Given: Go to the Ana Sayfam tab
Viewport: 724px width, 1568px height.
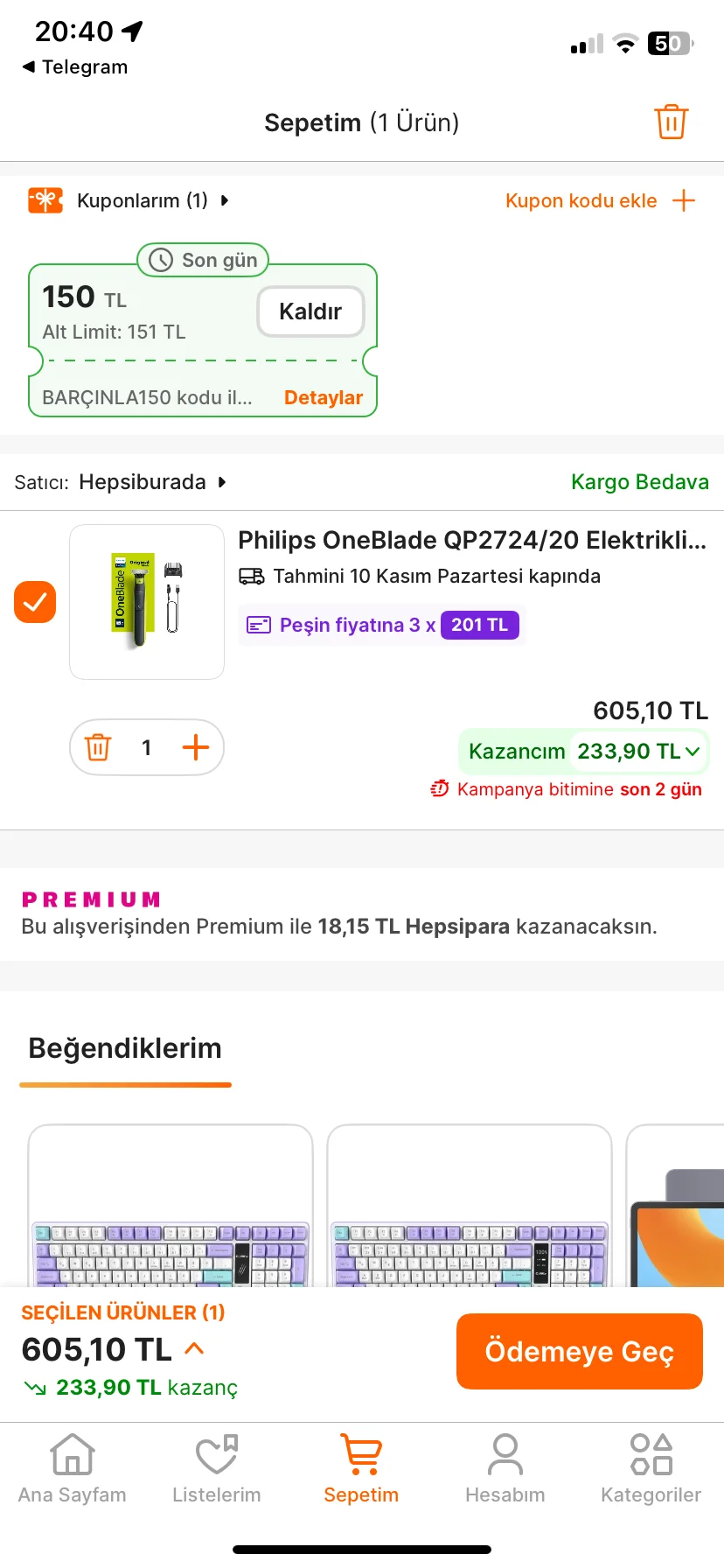Looking at the screenshot, I should pyautogui.click(x=73, y=1470).
